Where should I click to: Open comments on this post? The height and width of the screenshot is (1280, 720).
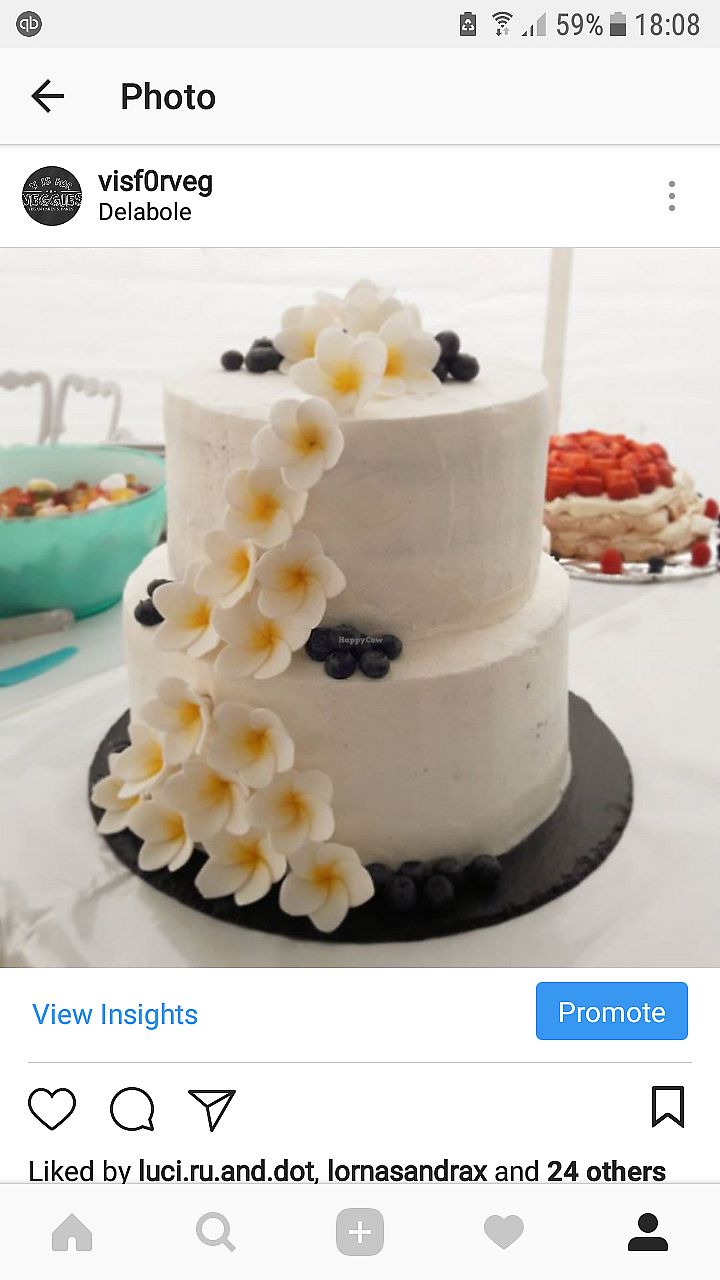pyautogui.click(x=132, y=1109)
